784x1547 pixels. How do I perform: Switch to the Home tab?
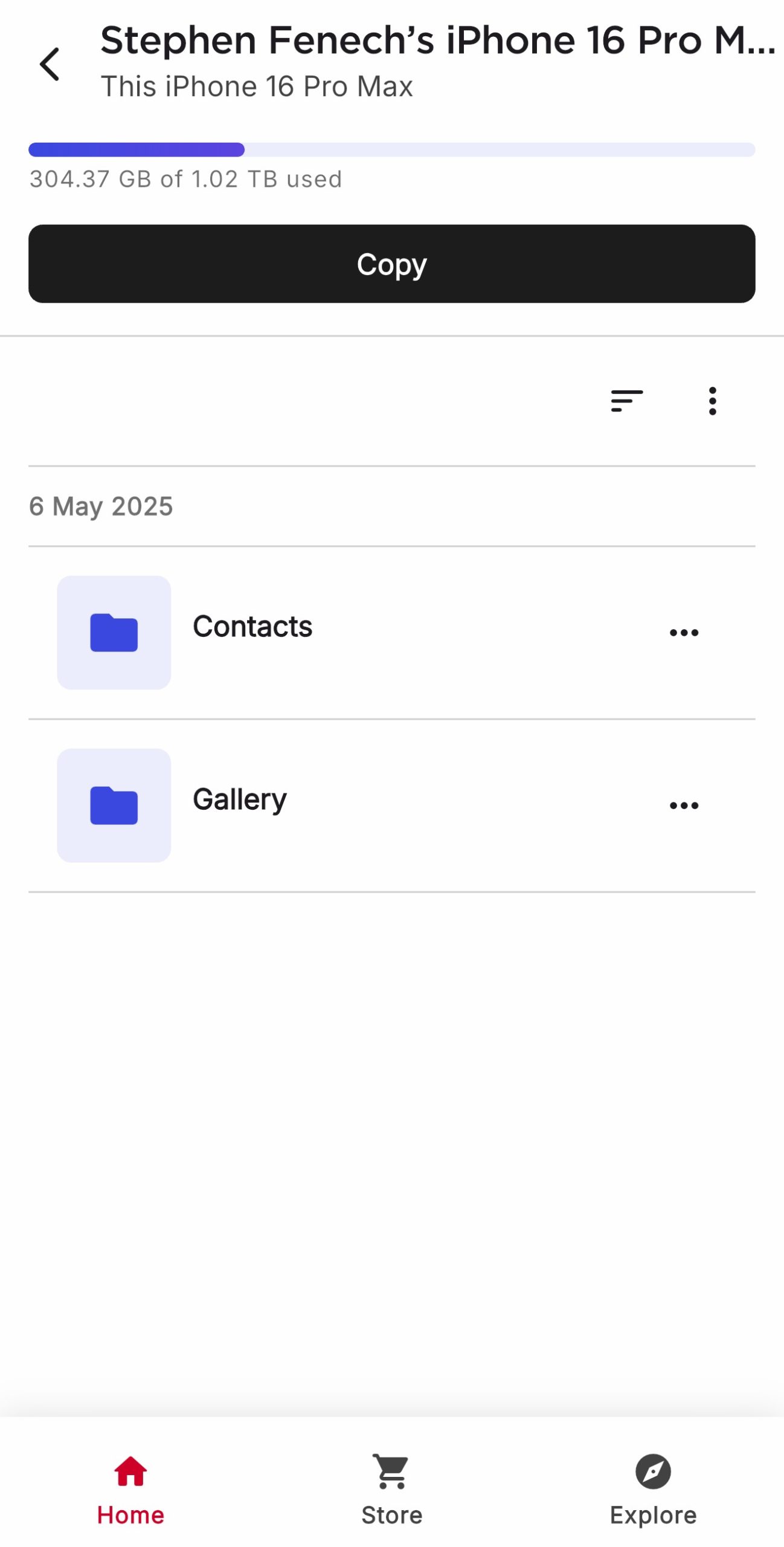(130, 1490)
